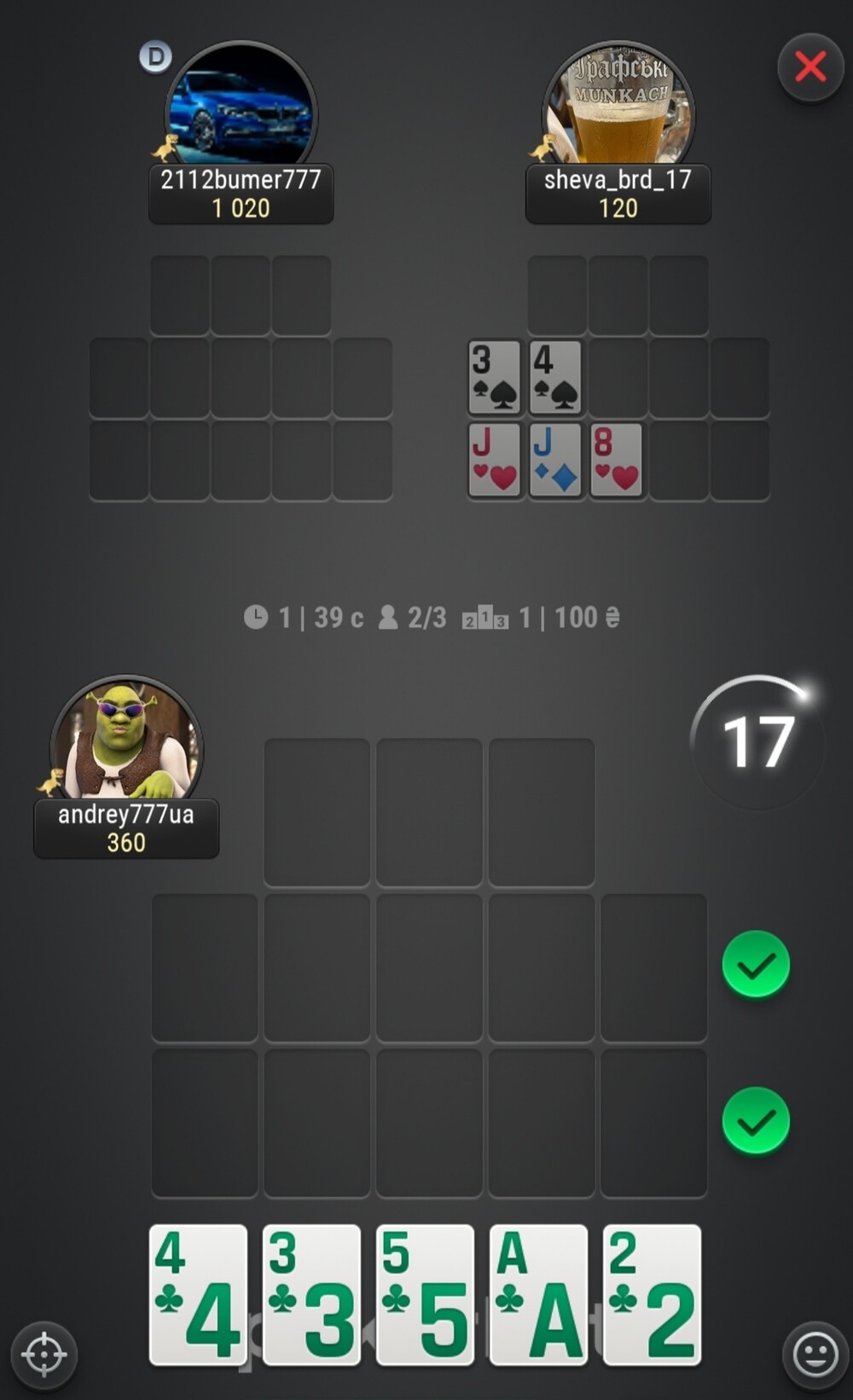This screenshot has height=1400, width=853.
Task: Open the emoji reactions button
Action: (815, 1353)
